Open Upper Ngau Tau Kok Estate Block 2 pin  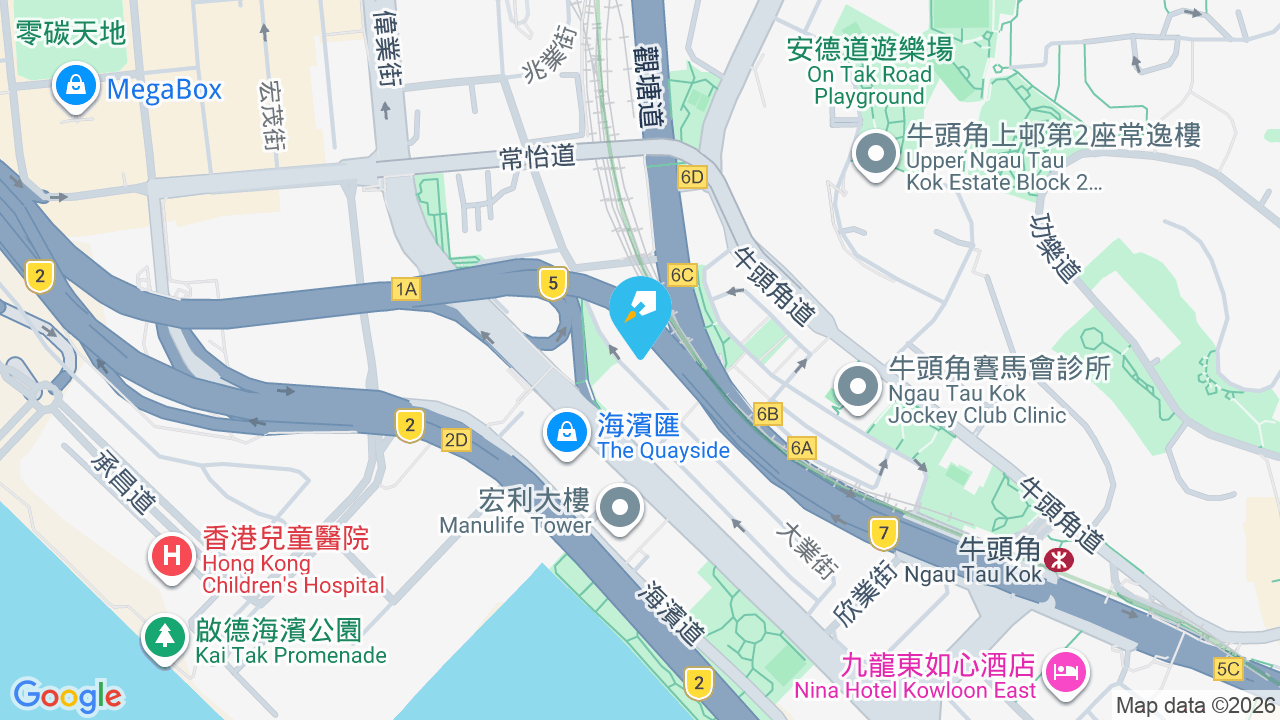pos(876,156)
